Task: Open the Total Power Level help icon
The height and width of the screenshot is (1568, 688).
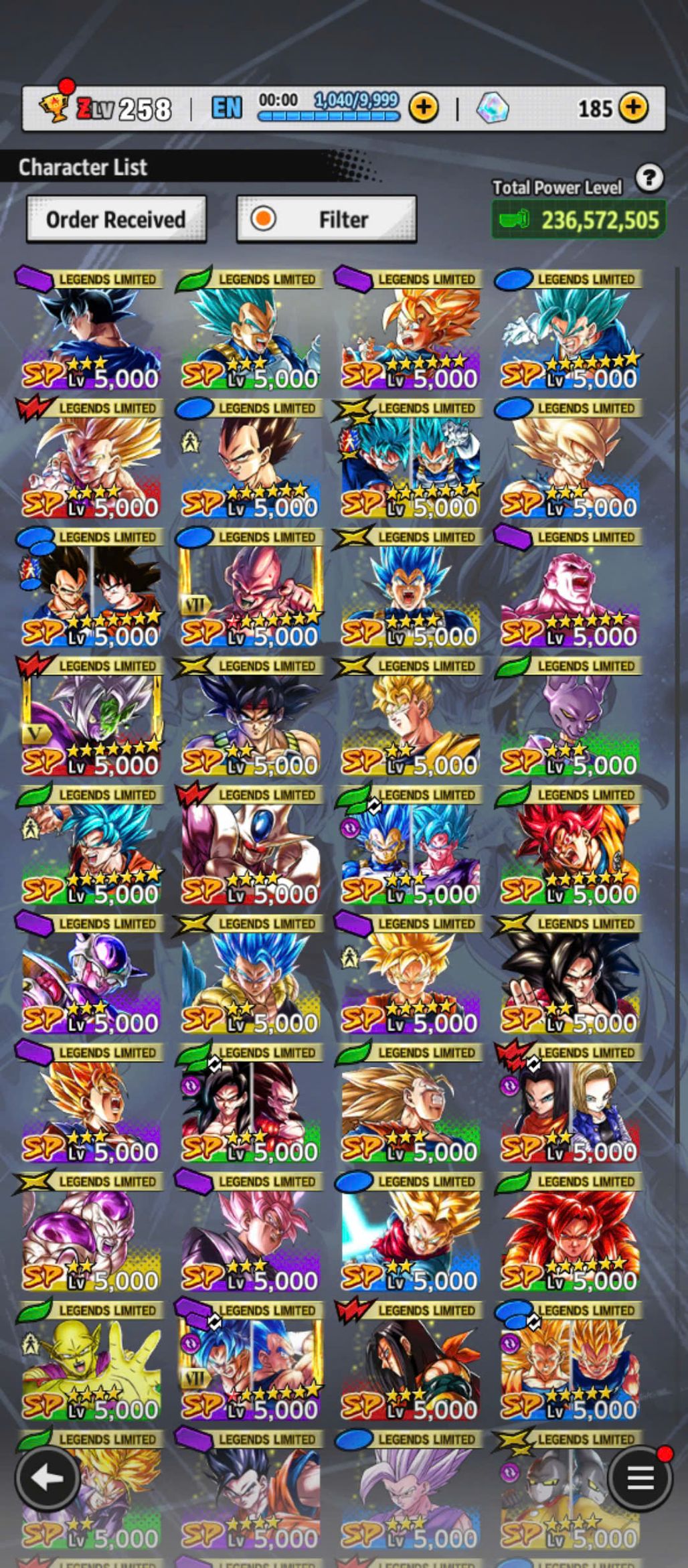Action: 649,178
